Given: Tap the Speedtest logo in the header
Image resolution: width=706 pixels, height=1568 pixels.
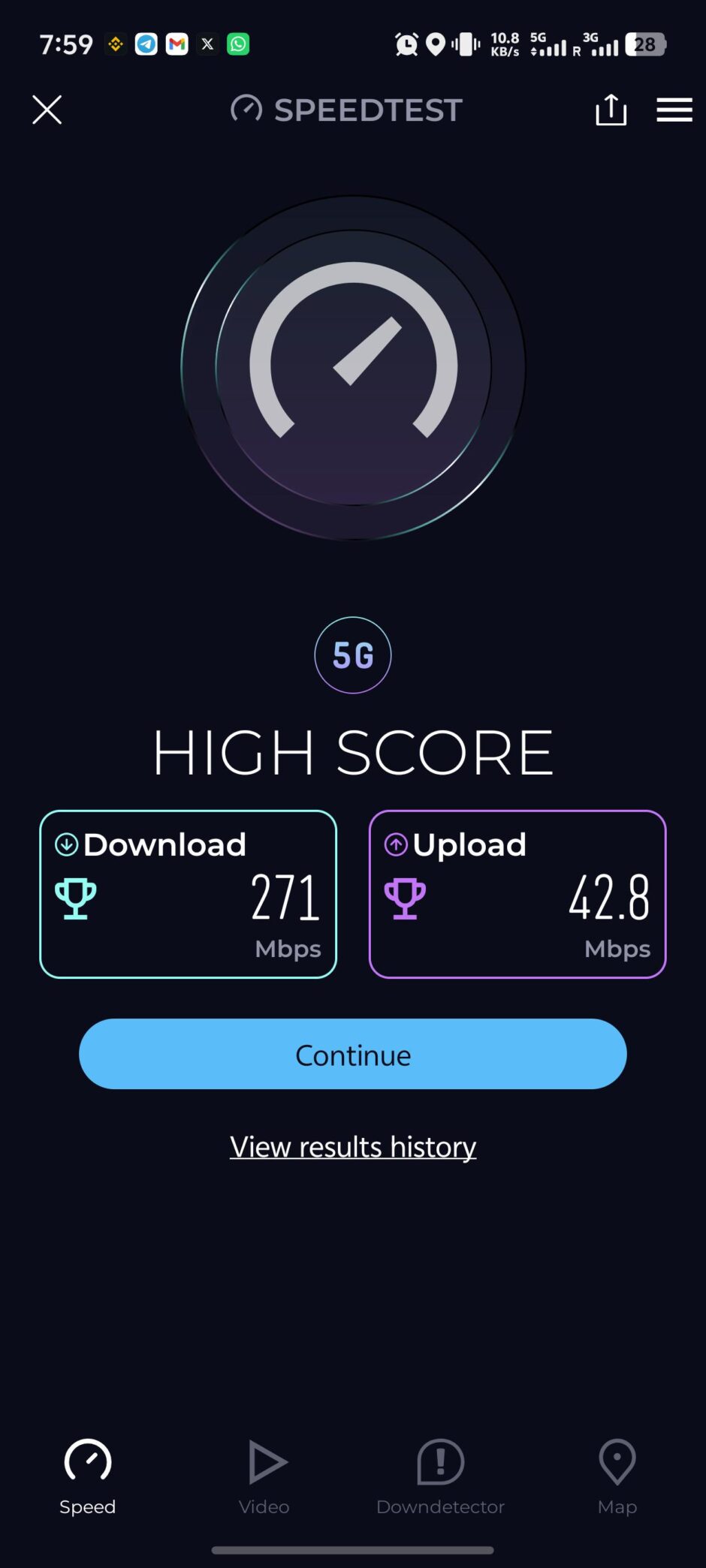Looking at the screenshot, I should pos(347,110).
